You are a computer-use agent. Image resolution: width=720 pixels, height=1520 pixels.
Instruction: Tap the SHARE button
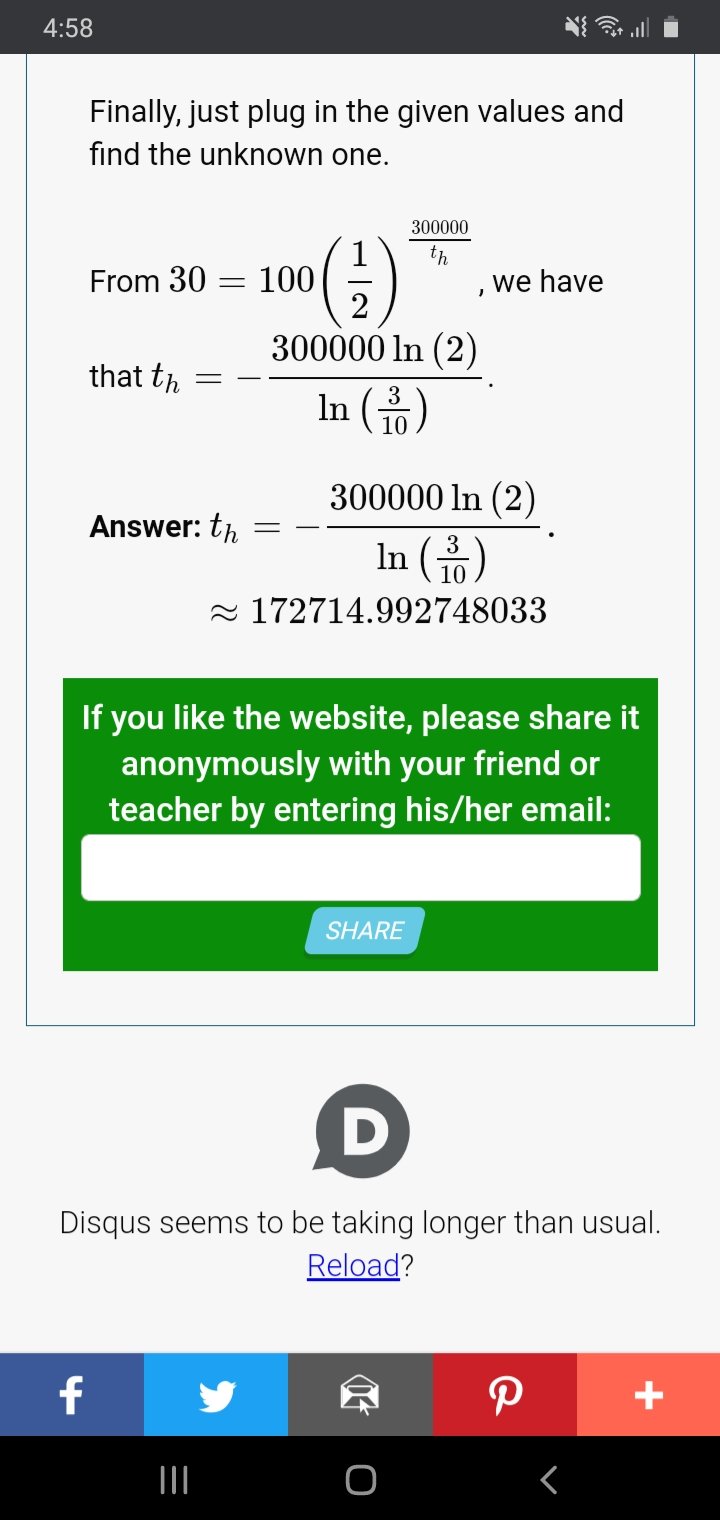[365, 930]
